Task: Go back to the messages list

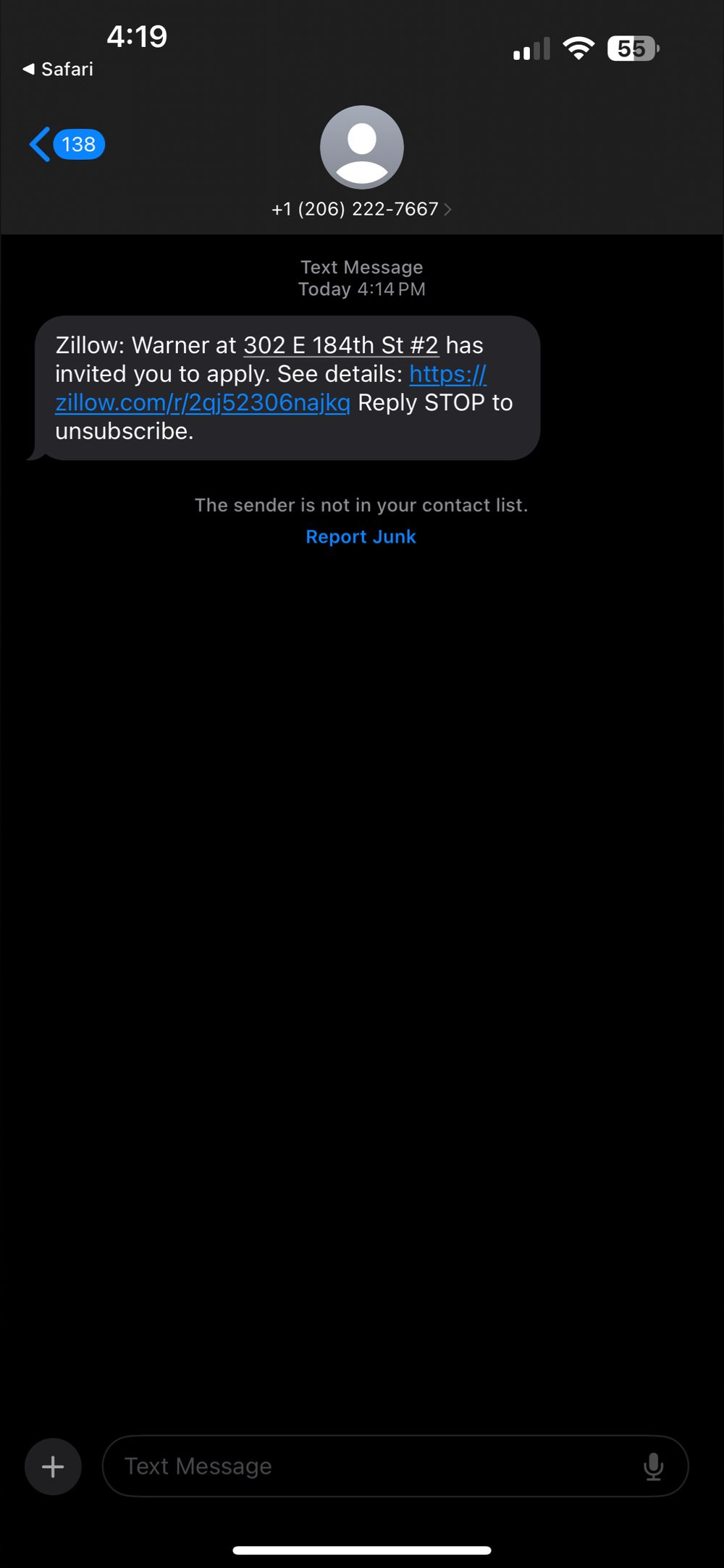Action: (x=67, y=145)
